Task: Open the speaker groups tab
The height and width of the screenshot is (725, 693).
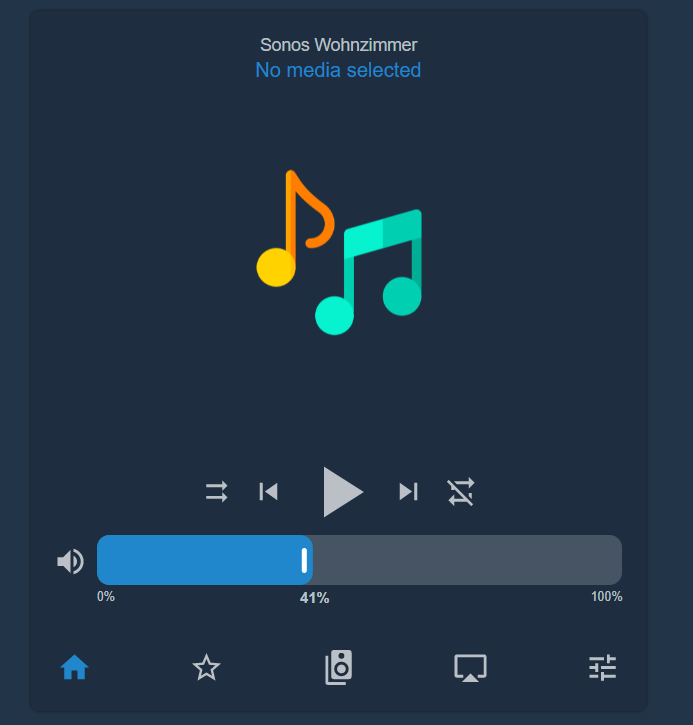Action: coord(339,667)
